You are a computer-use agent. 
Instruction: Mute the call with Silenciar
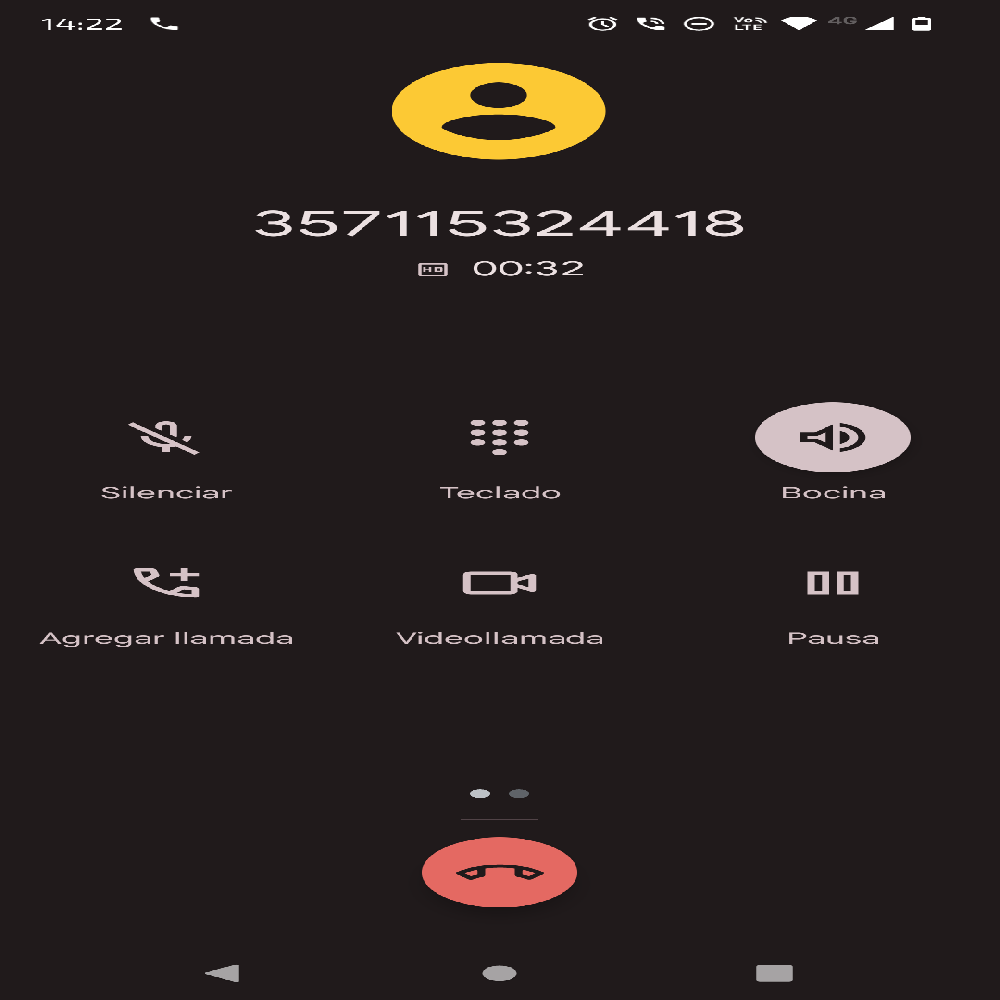[x=166, y=438]
